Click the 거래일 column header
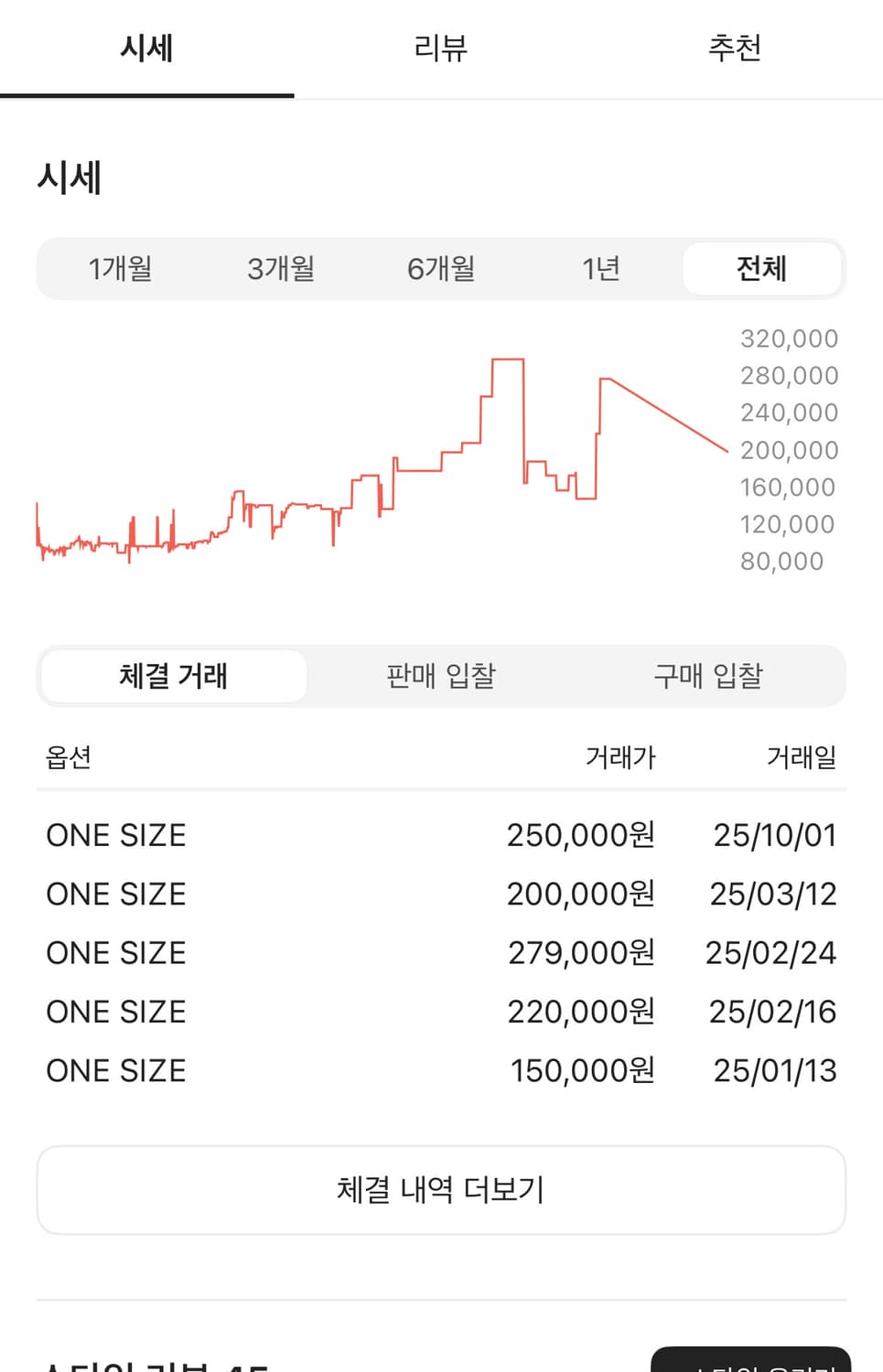Viewport: 883px width, 1372px height. [801, 756]
